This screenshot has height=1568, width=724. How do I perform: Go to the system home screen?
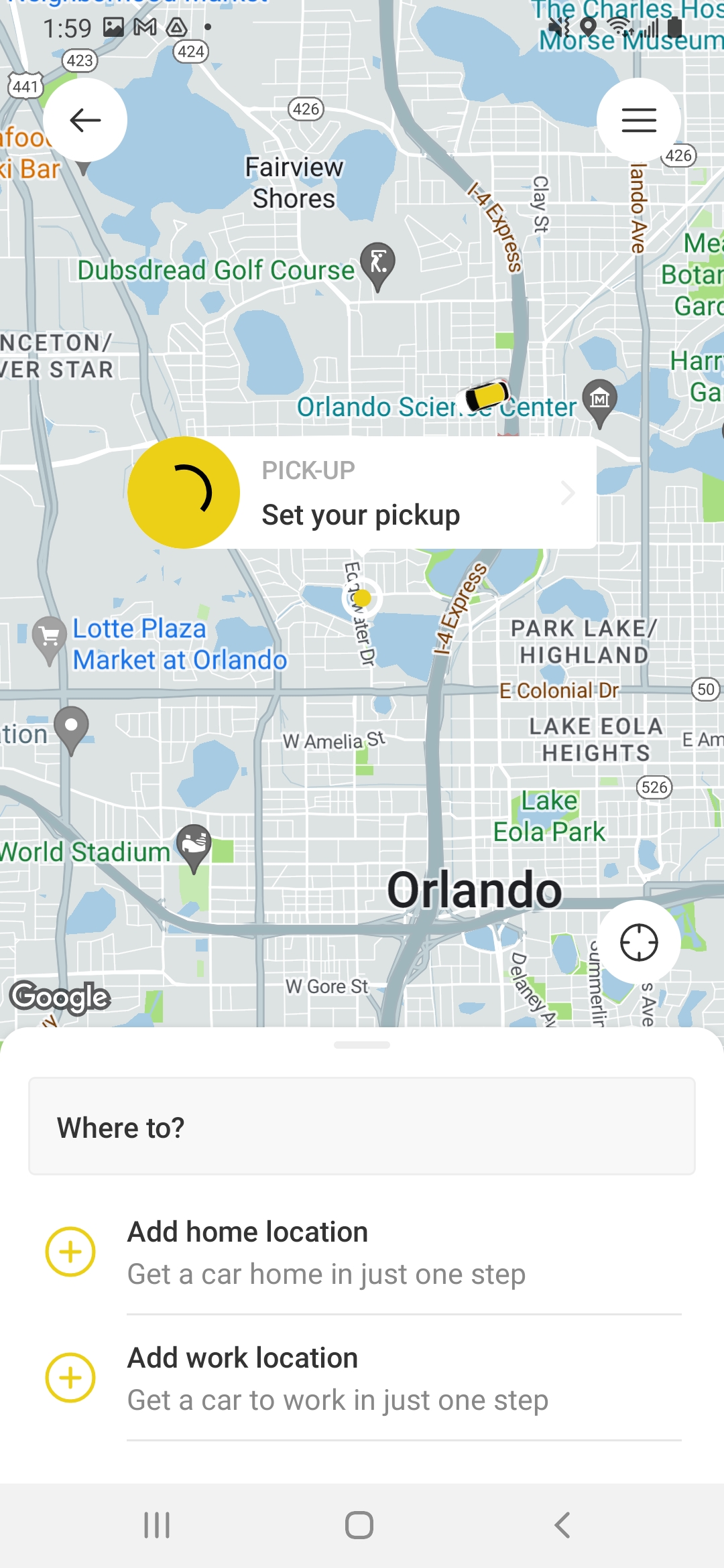click(359, 1525)
